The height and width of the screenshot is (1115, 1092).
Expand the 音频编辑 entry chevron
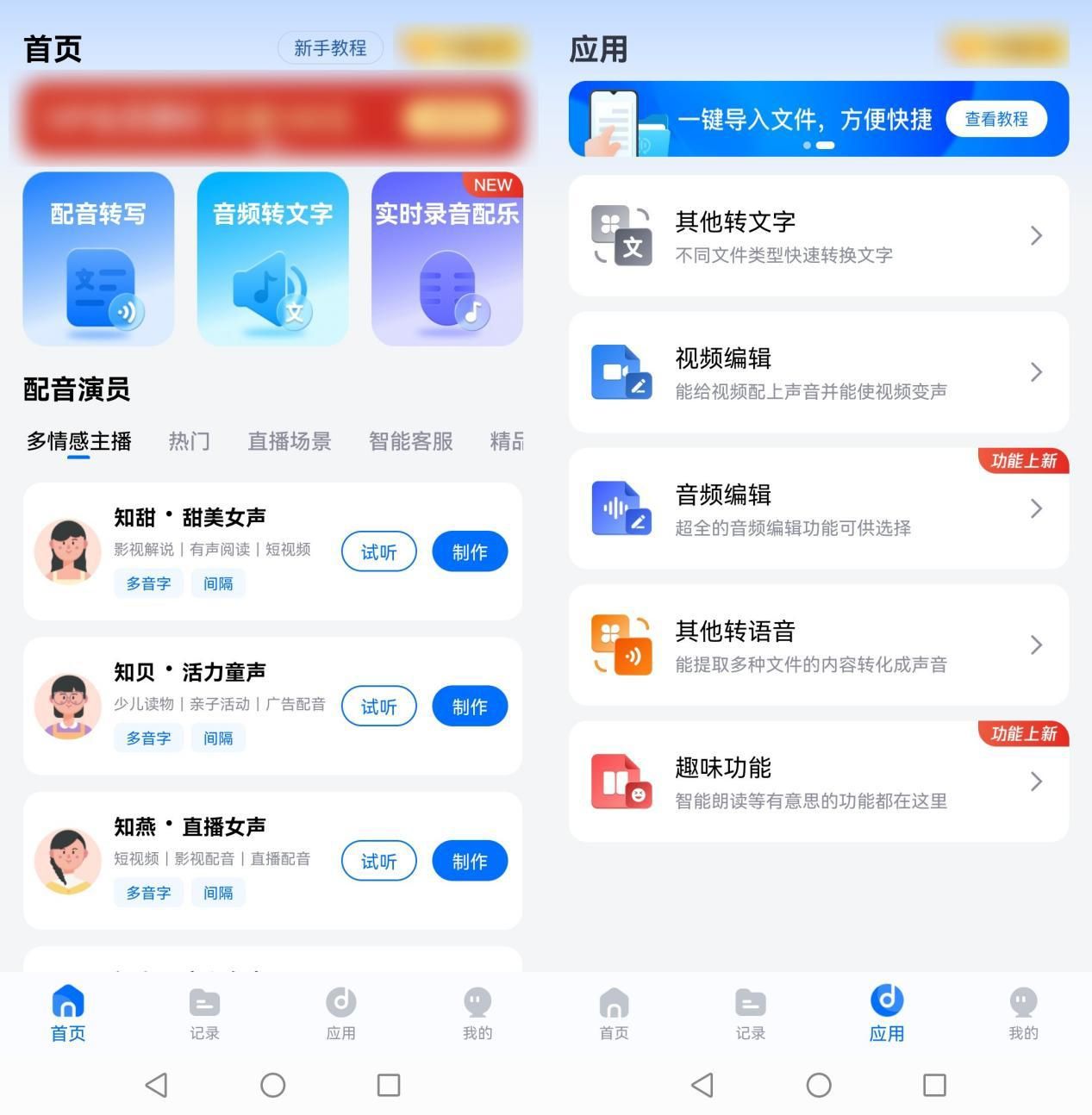click(1037, 508)
